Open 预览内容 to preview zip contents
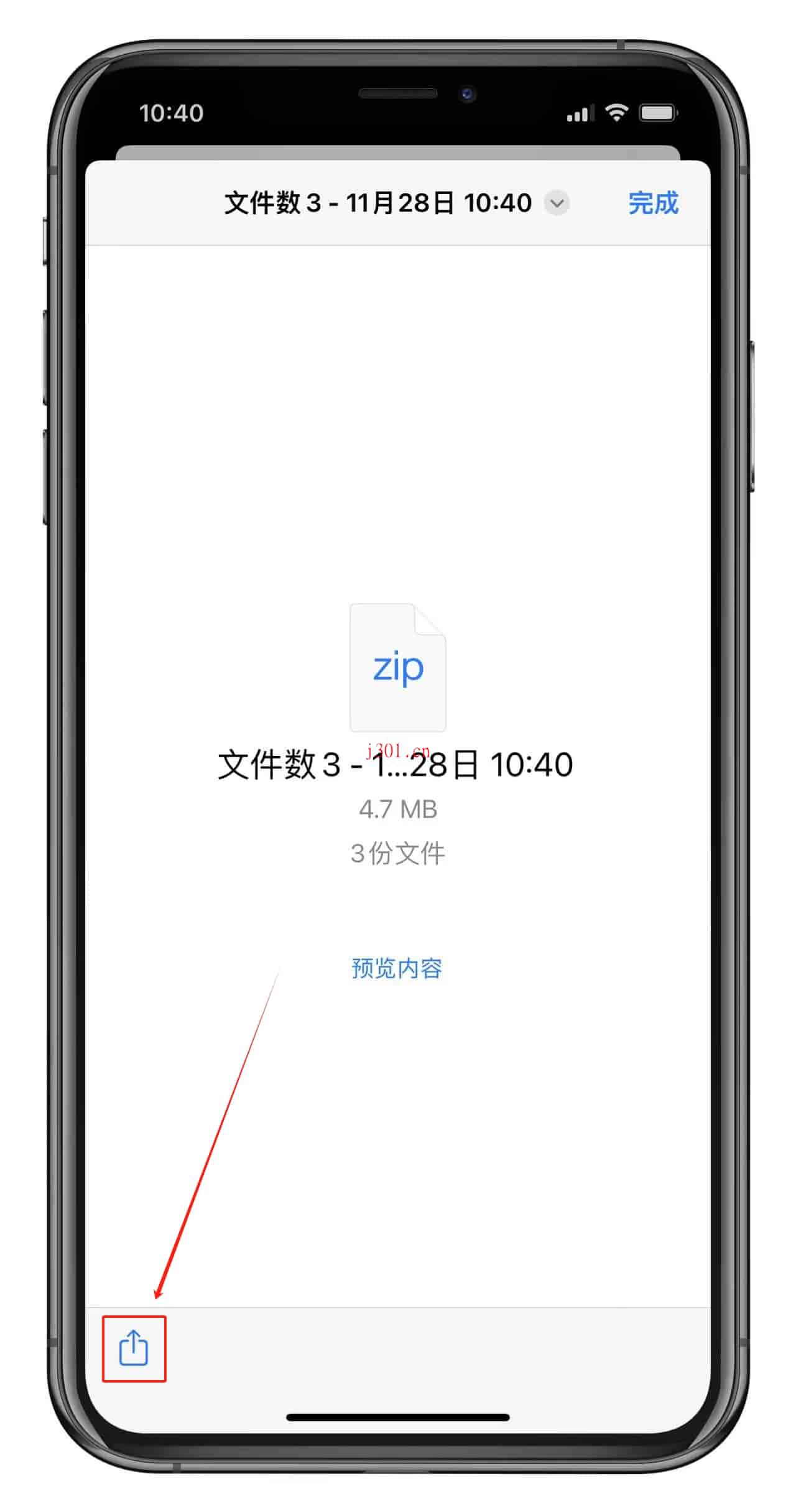Viewport: 796px width, 1512px height. click(x=397, y=968)
